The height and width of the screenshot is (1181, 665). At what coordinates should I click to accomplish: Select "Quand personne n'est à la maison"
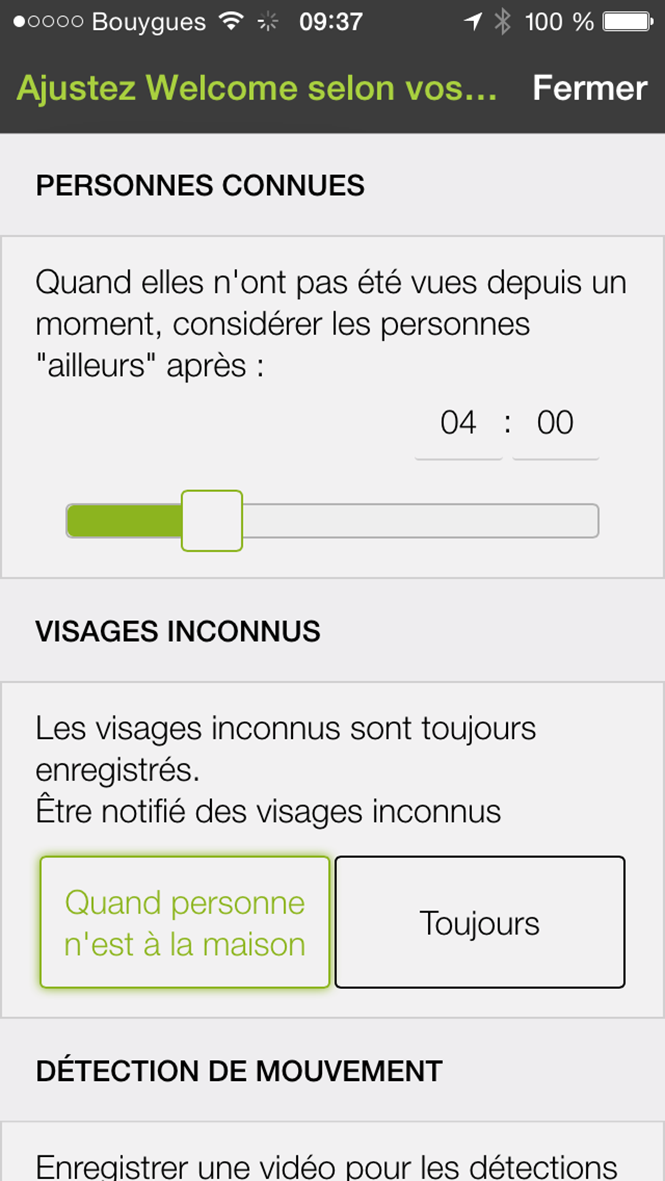point(185,922)
